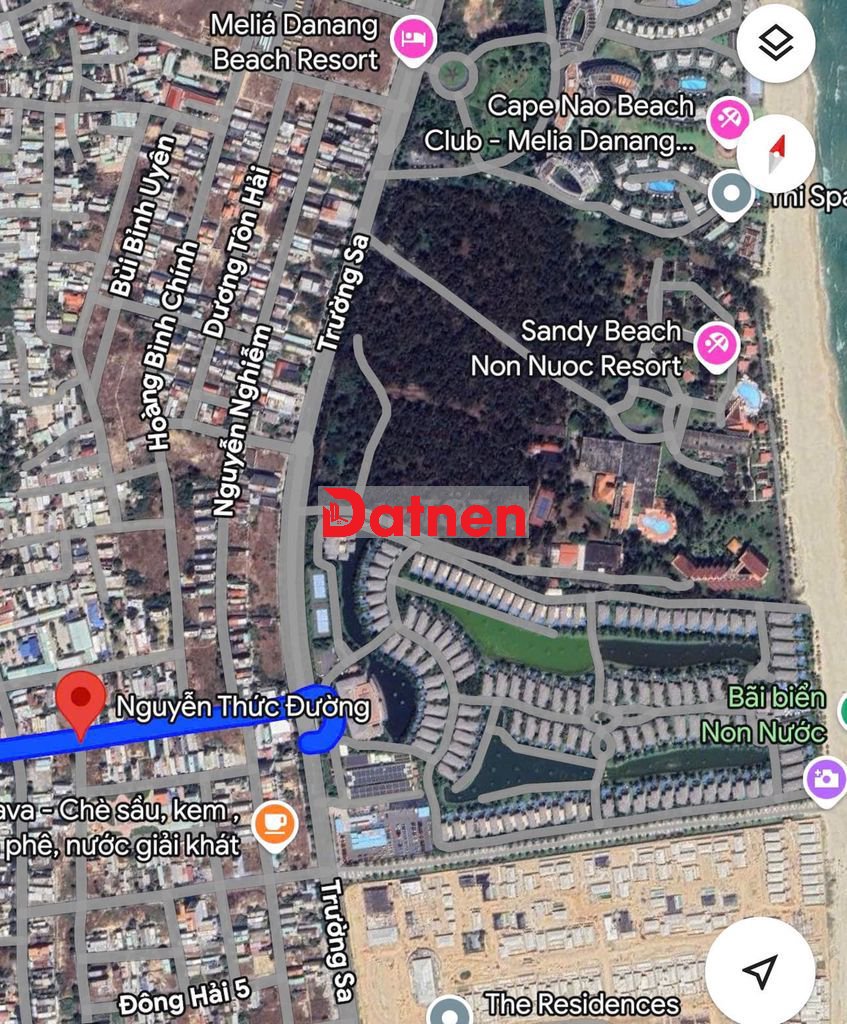The width and height of the screenshot is (847, 1024).
Task: Tap the compass to reset map orientation
Action: 775,153
